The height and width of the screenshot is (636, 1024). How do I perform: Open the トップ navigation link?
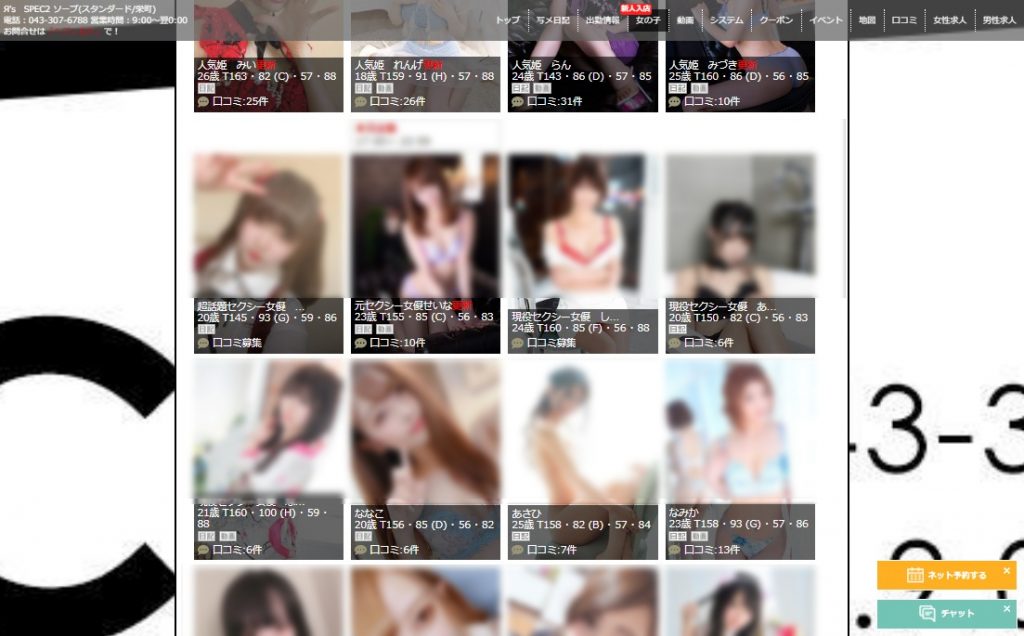coord(508,20)
